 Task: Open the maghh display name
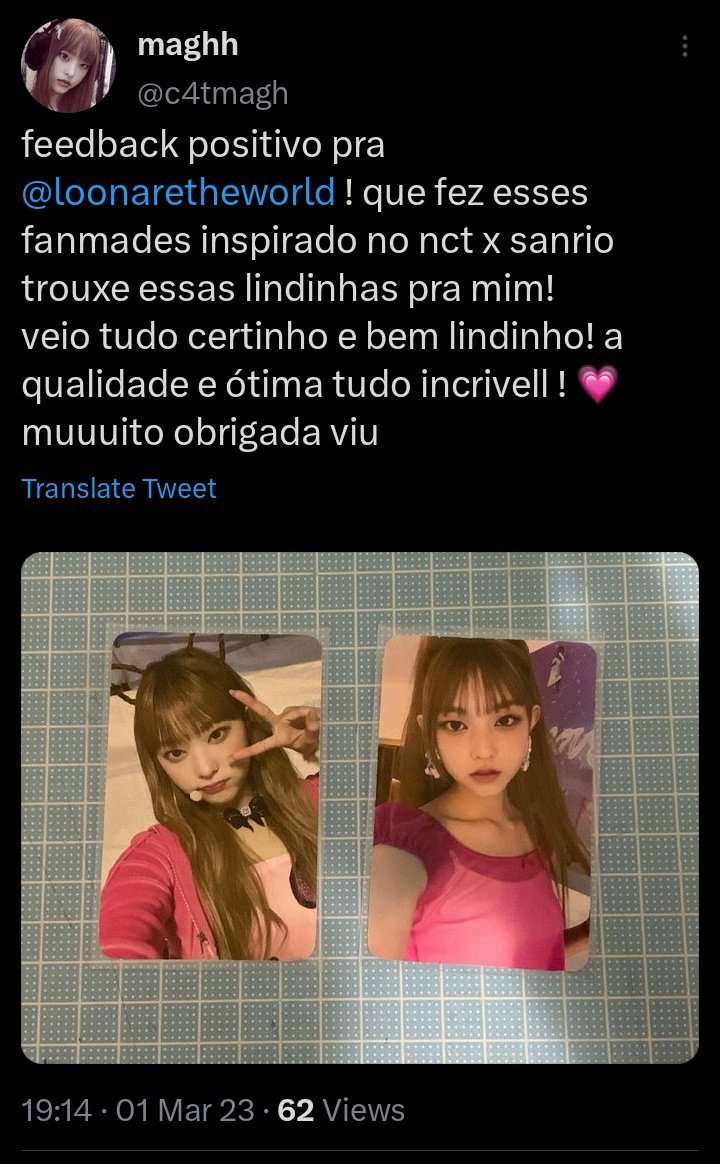(187, 44)
